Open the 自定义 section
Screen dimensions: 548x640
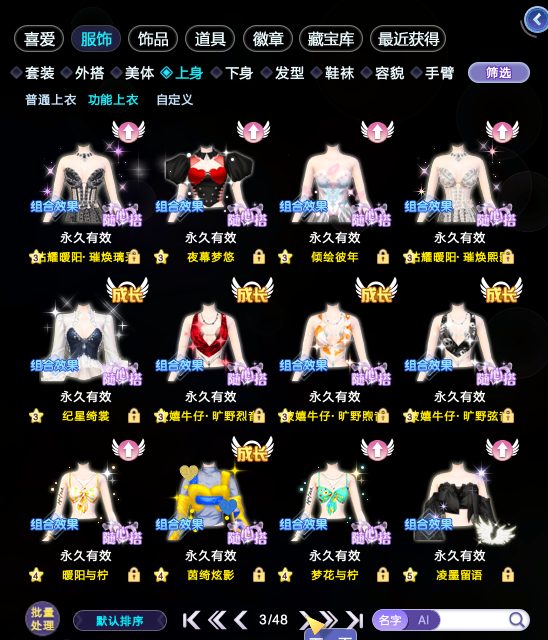pos(174,100)
